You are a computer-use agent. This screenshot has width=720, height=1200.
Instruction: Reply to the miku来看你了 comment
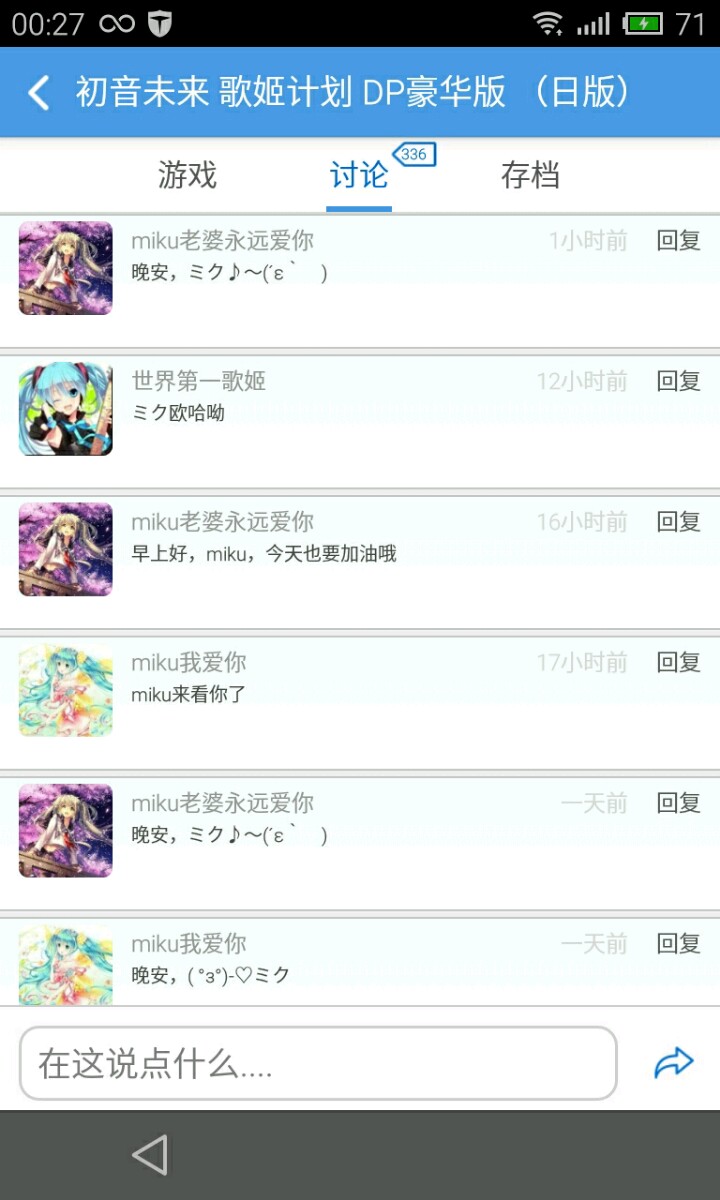pyautogui.click(x=678, y=662)
